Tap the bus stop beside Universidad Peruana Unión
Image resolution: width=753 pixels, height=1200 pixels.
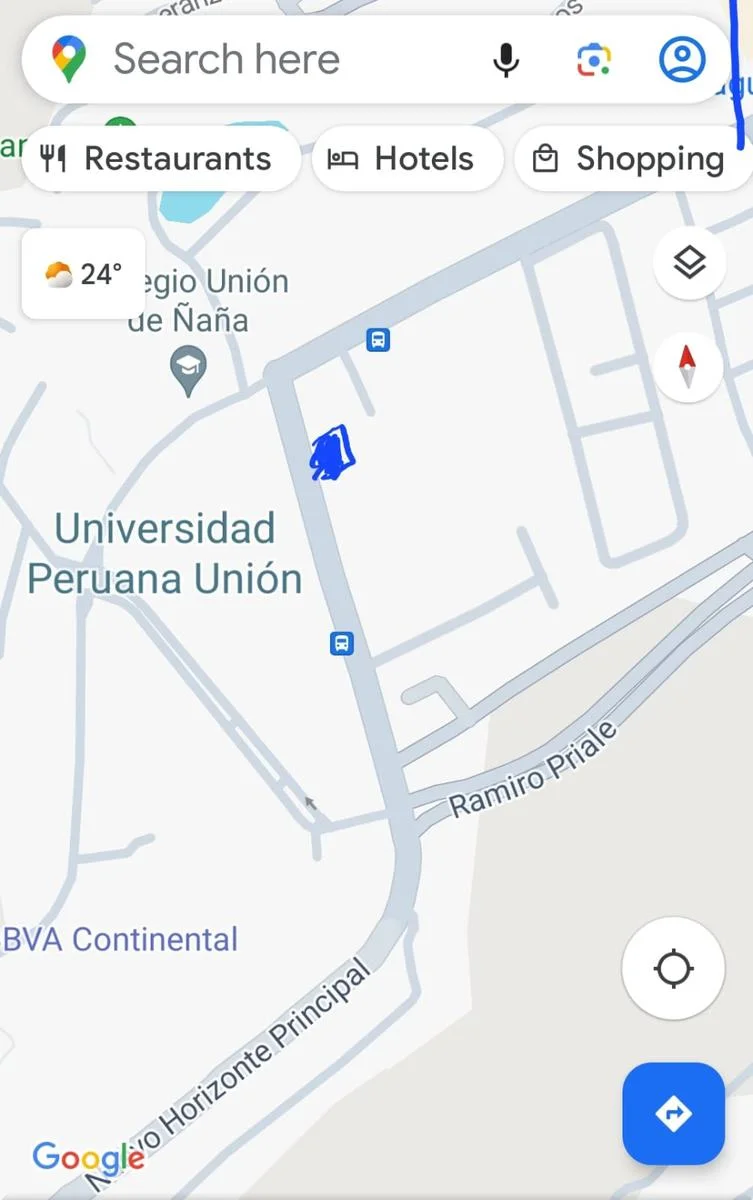tap(342, 643)
